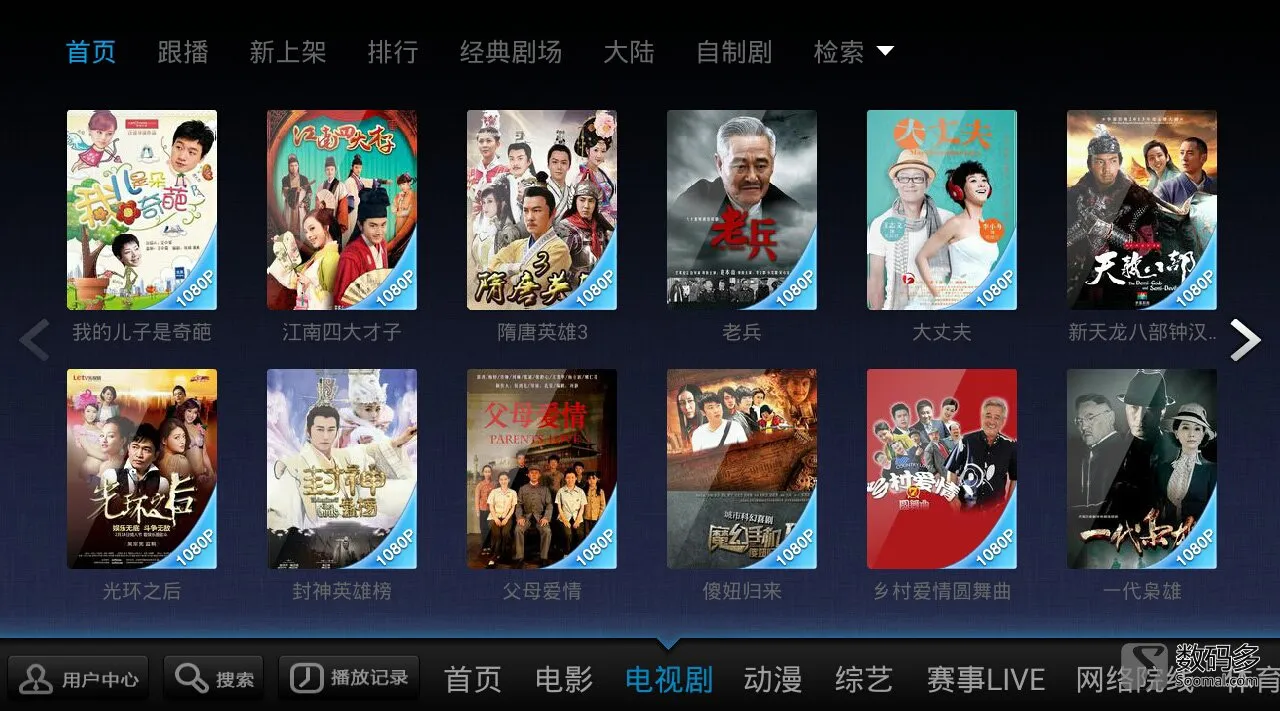Open the drama 老兵
This screenshot has width=1280, height=711.
click(742, 210)
